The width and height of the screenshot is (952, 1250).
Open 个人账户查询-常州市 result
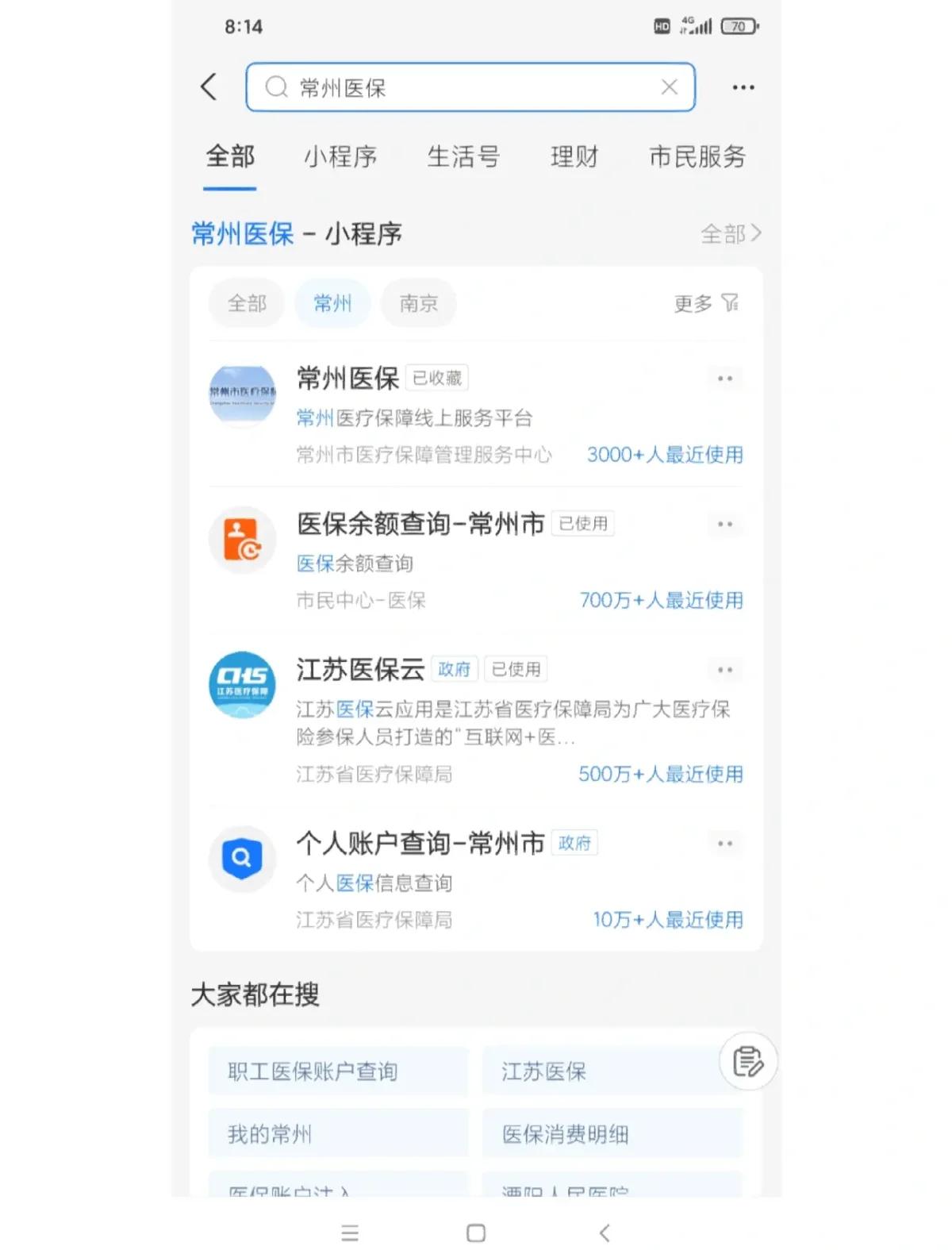coord(420,843)
